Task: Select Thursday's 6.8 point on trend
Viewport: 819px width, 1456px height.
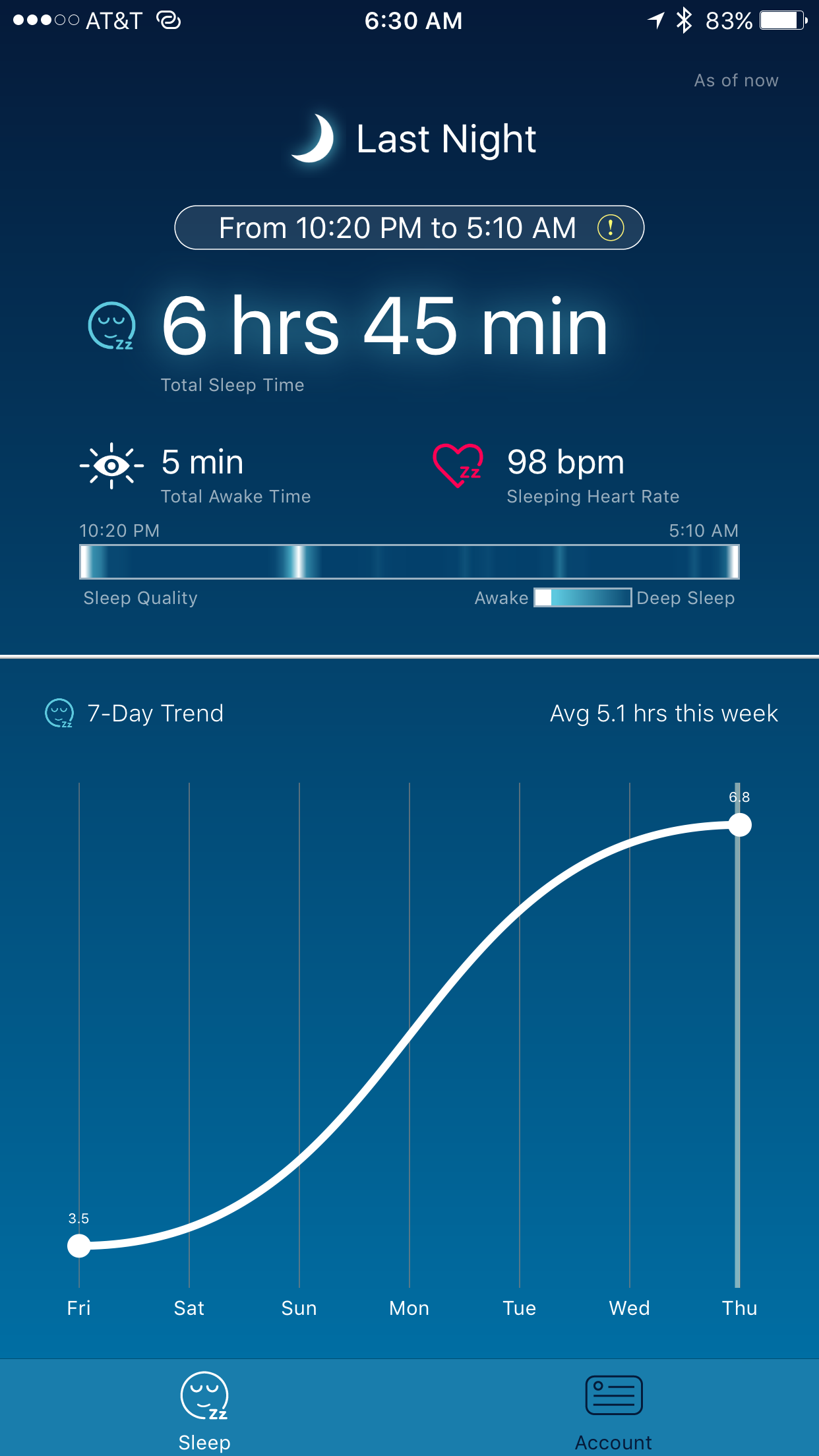Action: pyautogui.click(x=740, y=824)
